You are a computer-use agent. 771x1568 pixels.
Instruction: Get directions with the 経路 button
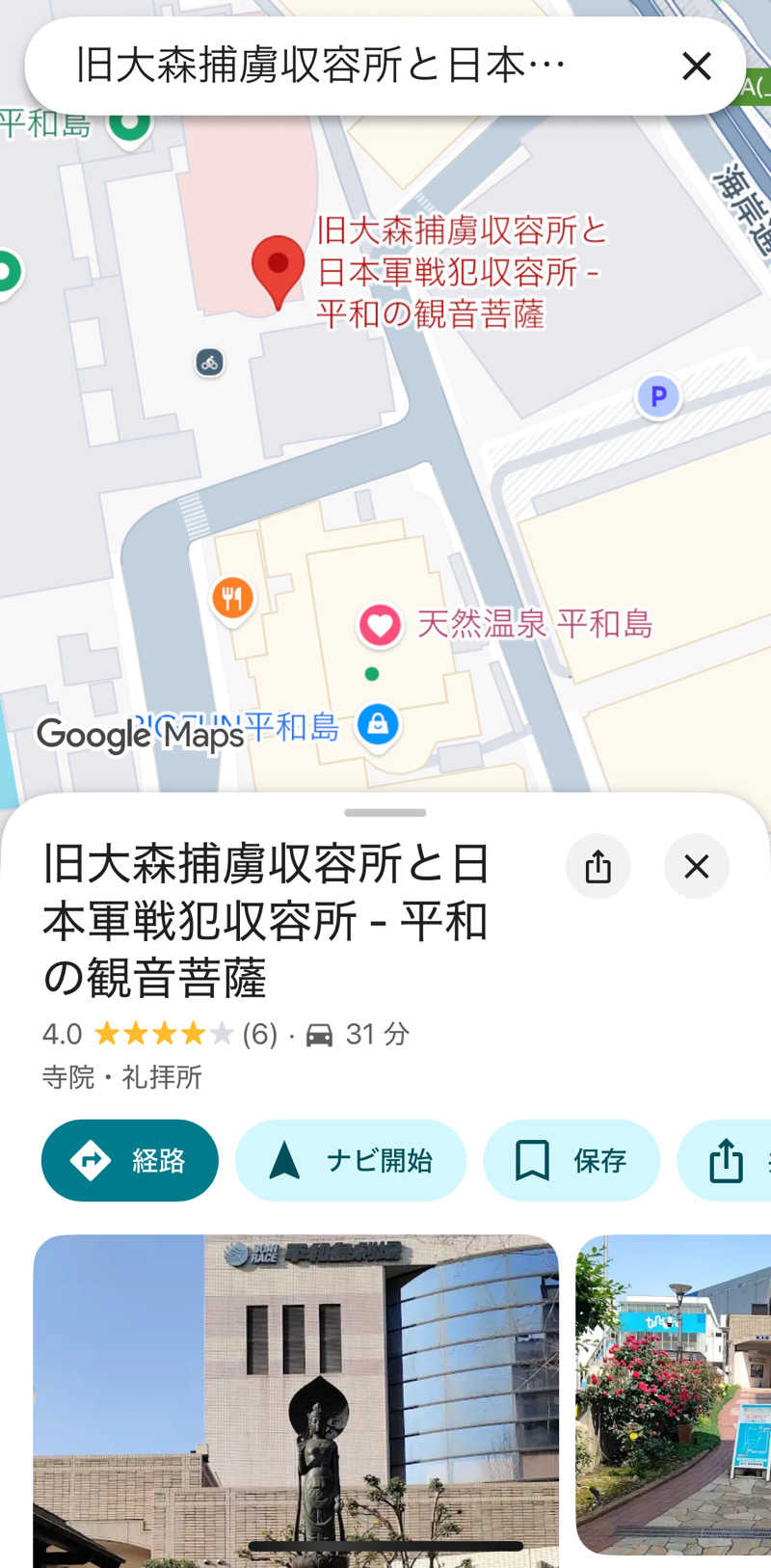tap(130, 1160)
